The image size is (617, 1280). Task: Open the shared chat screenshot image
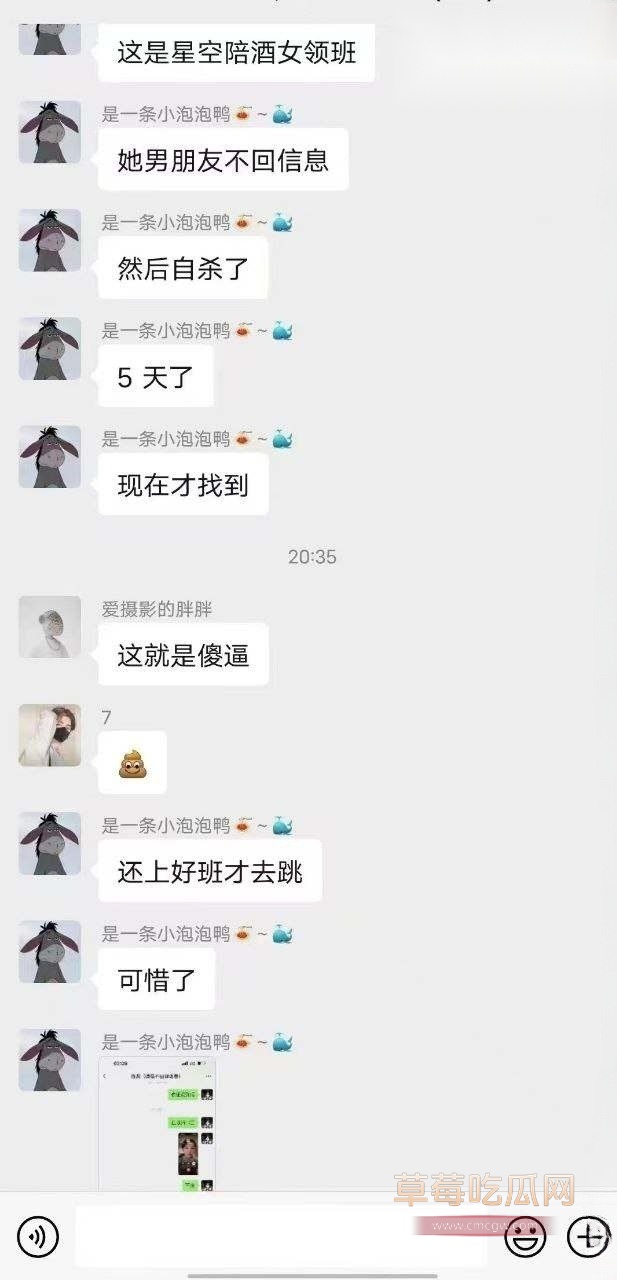click(x=158, y=1124)
